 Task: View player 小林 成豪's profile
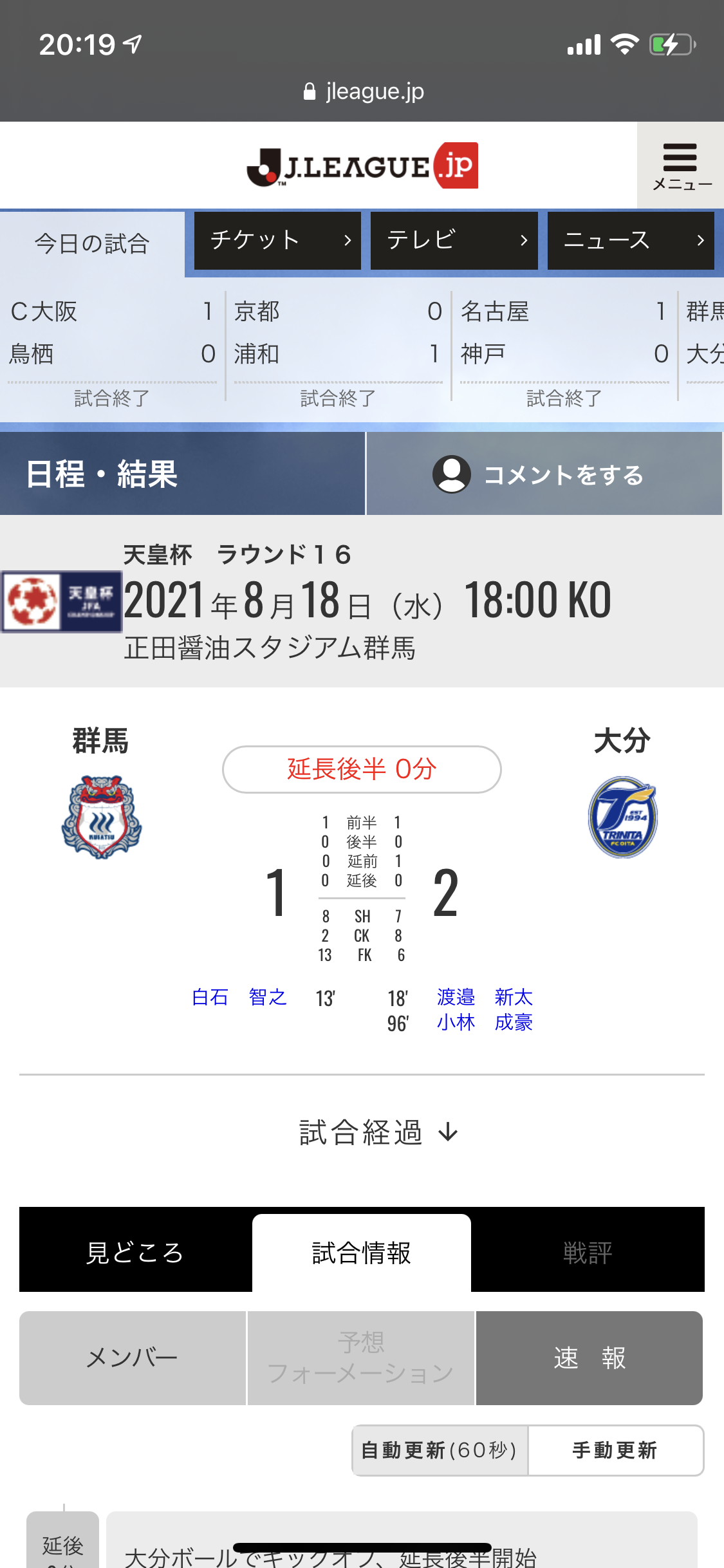click(x=485, y=1022)
